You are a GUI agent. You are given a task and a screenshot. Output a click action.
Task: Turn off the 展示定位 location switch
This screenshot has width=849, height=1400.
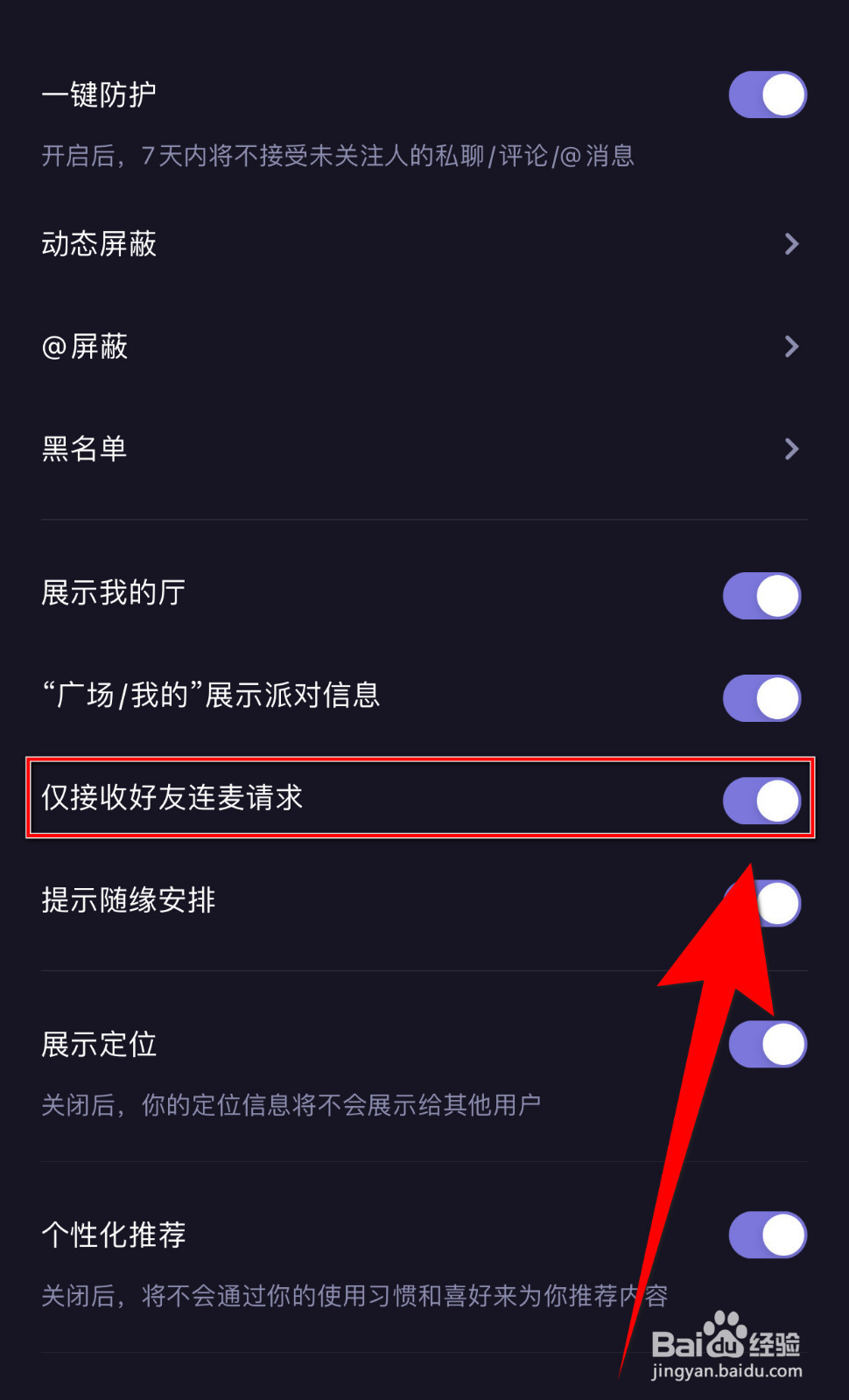(x=768, y=1044)
